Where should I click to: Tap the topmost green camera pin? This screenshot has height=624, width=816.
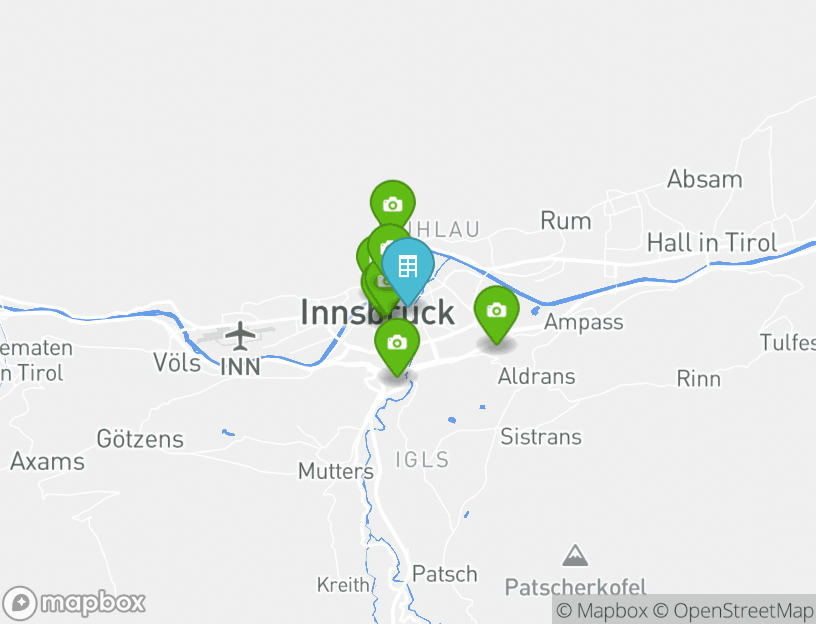point(392,205)
